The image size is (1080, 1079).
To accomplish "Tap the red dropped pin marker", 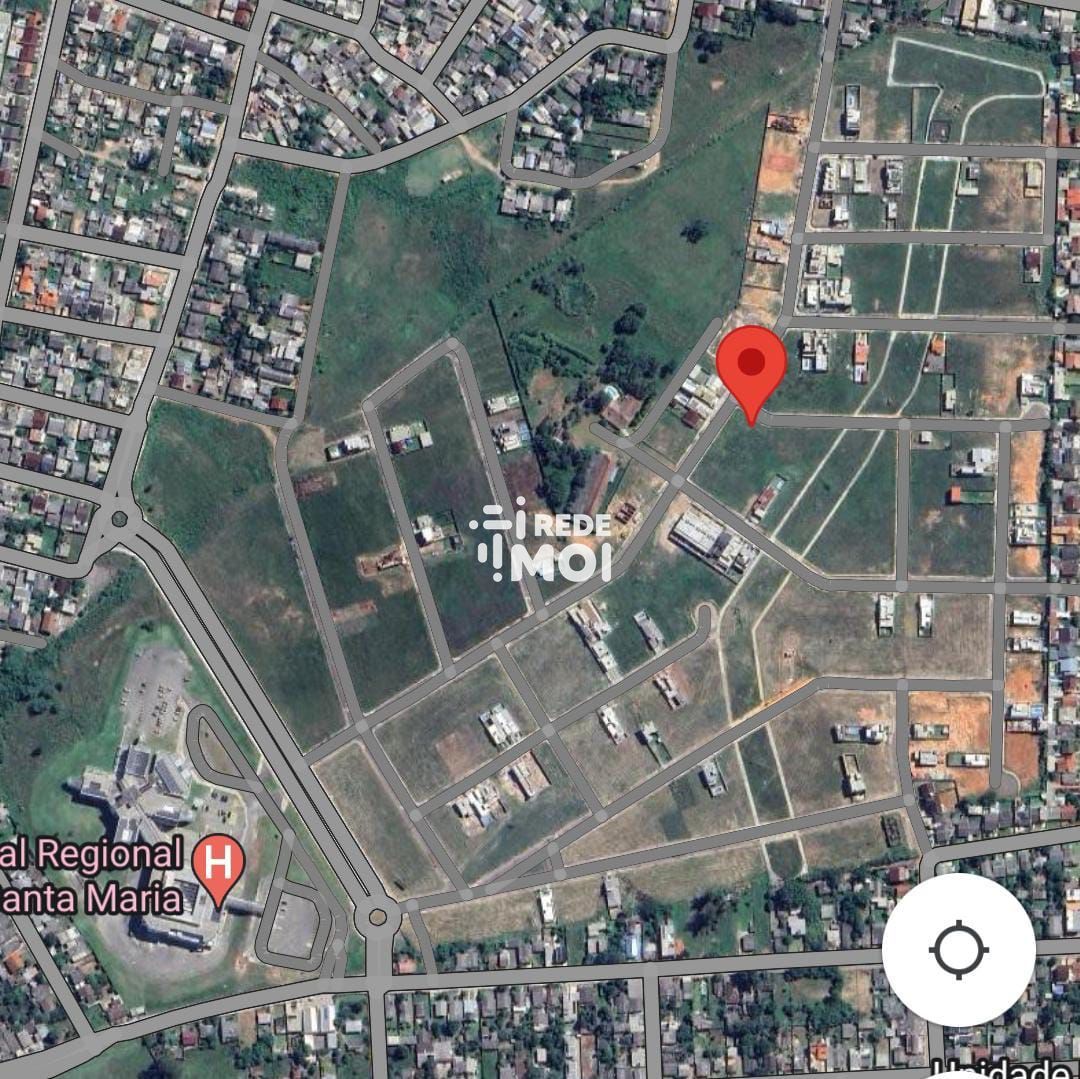I will click(753, 367).
